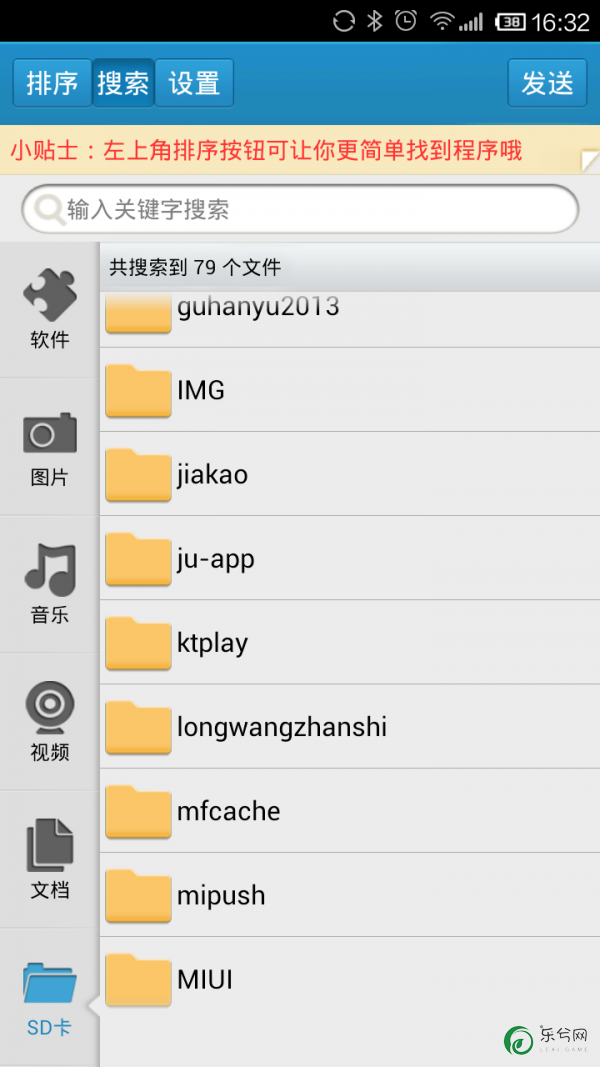Open the mipush folder
Screen dimensions: 600x1067
pyautogui.click(x=350, y=896)
